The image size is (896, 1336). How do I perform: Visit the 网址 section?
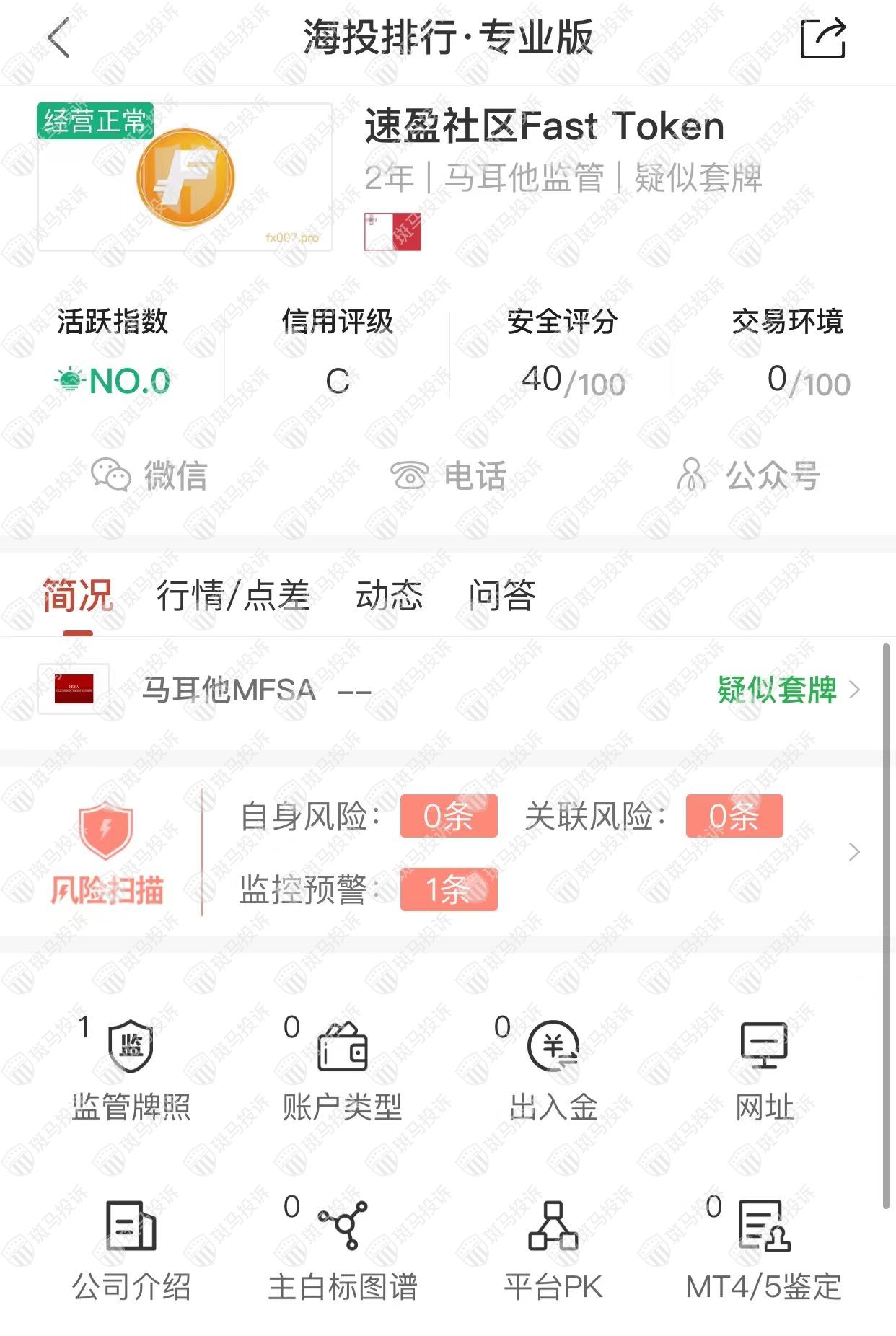coord(764,1069)
